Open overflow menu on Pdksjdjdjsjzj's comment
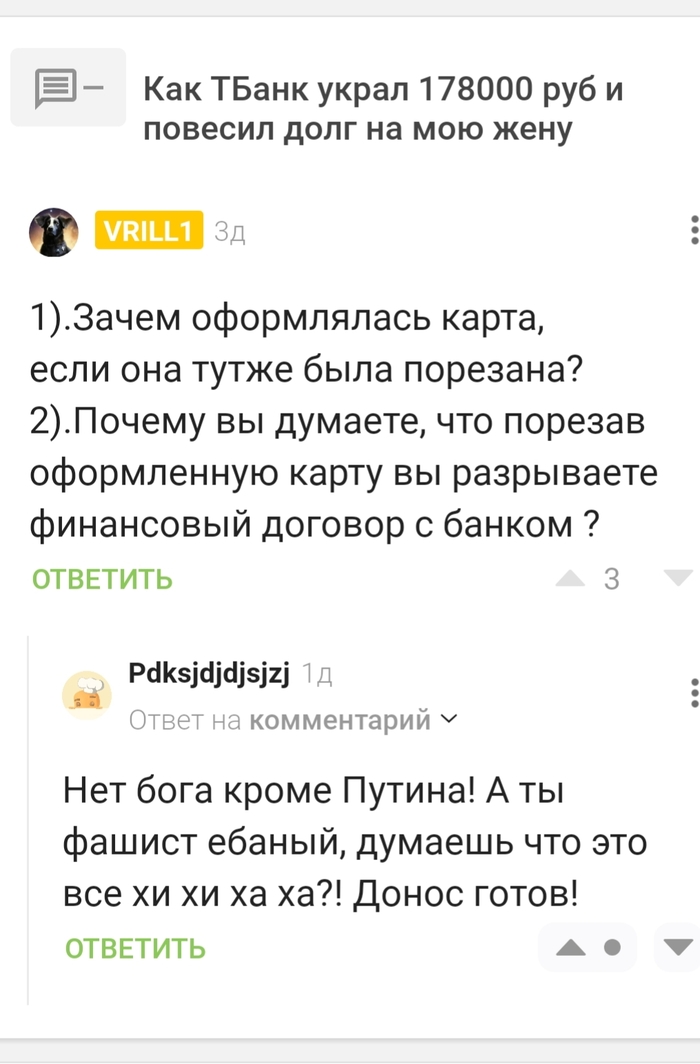700x1064 pixels. tap(693, 692)
